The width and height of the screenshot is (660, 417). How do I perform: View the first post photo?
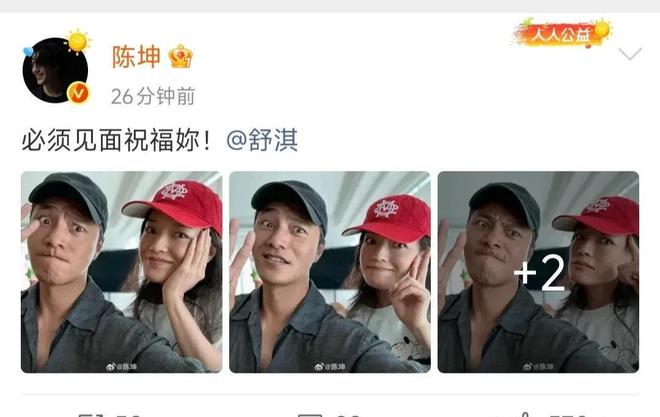coord(122,272)
